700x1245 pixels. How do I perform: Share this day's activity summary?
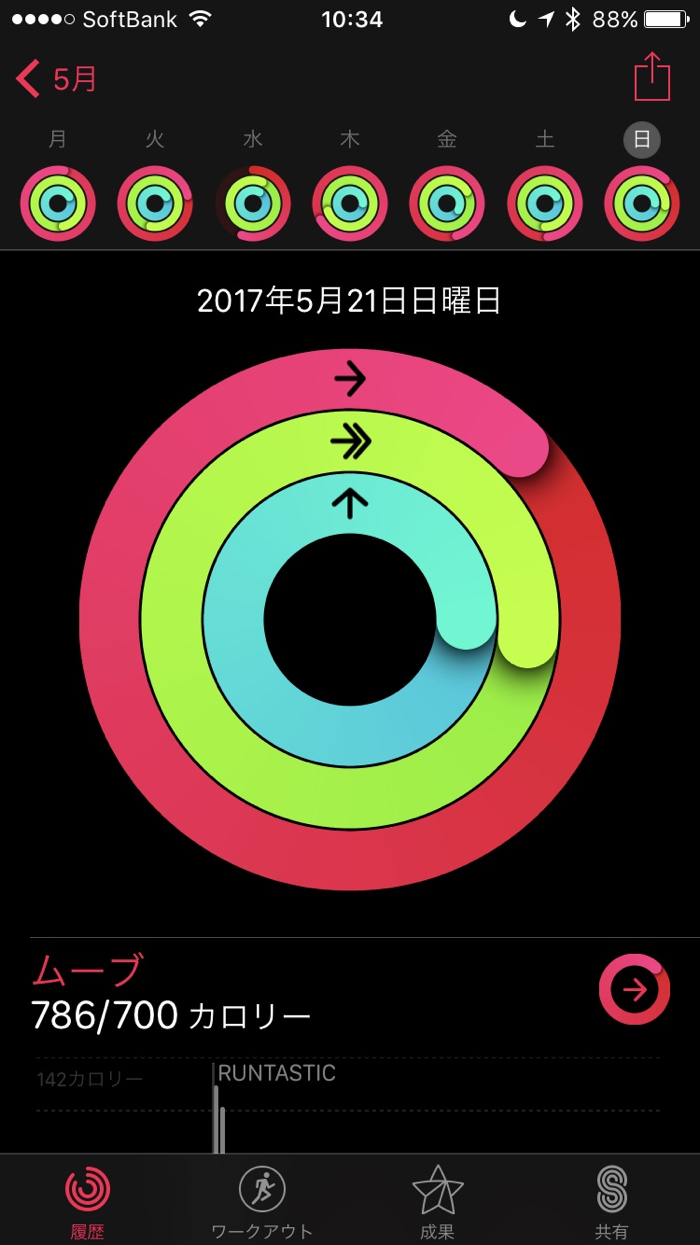[x=652, y=77]
